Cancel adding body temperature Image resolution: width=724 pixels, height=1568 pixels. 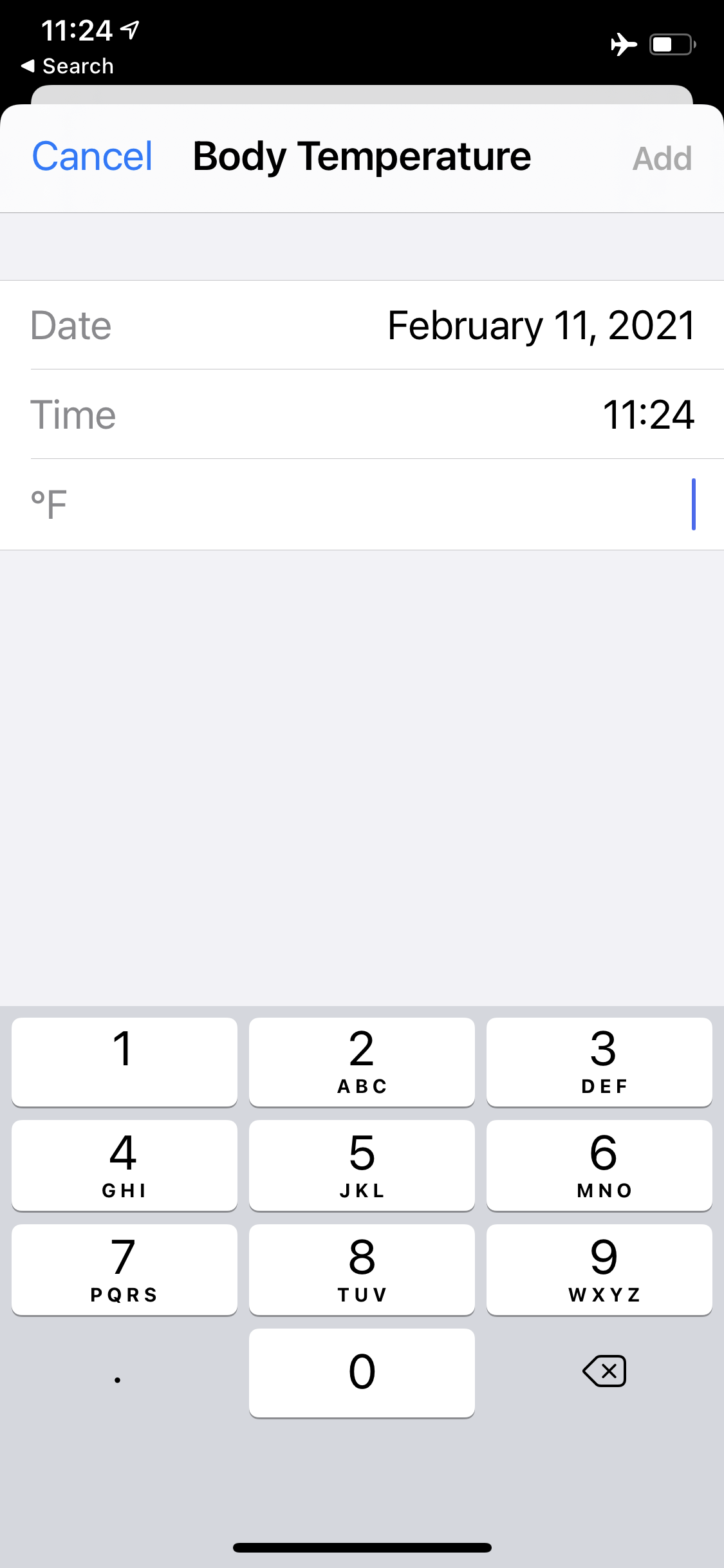92,156
